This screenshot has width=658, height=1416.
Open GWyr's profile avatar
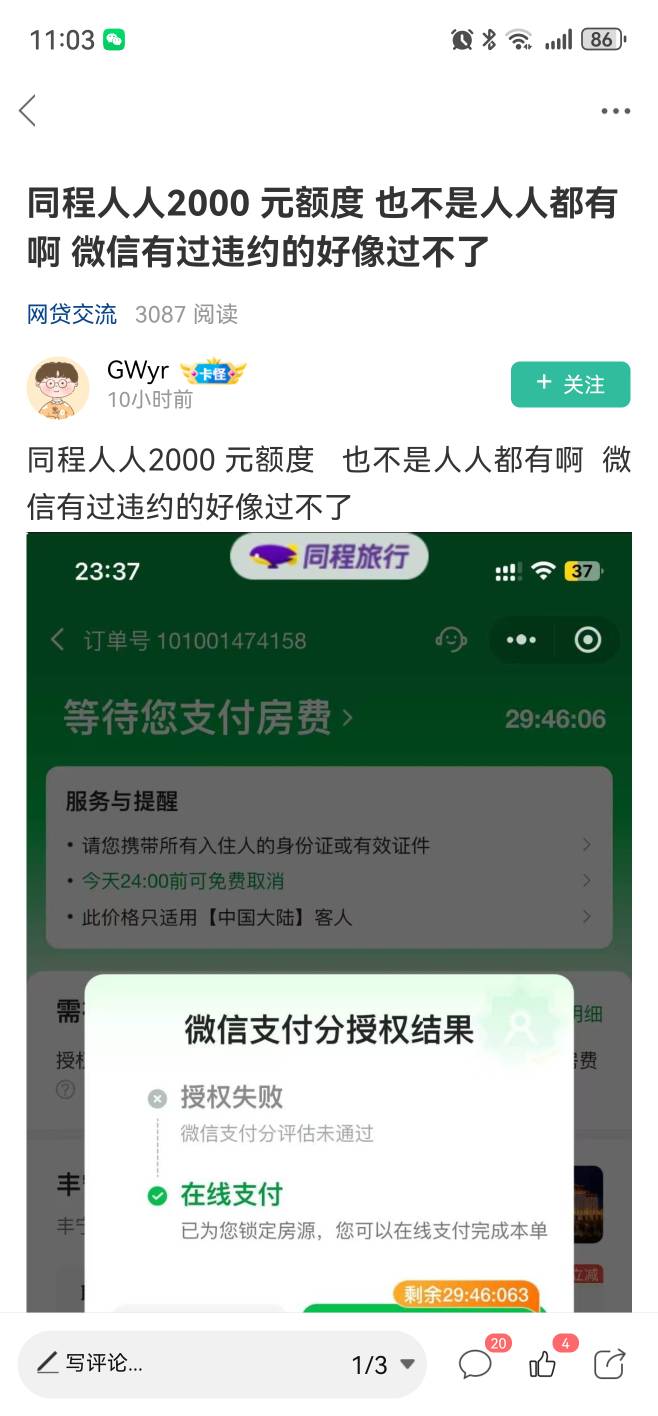[58, 387]
